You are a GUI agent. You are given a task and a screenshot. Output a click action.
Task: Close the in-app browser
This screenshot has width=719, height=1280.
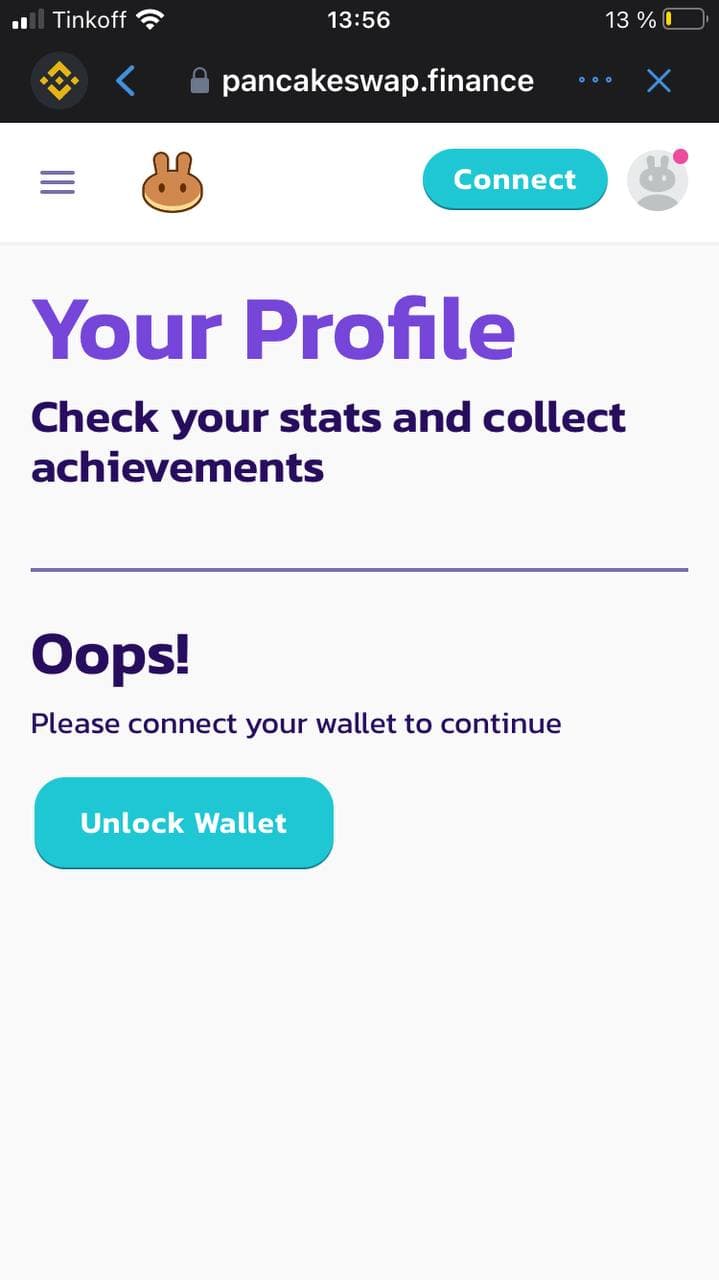[x=659, y=81]
